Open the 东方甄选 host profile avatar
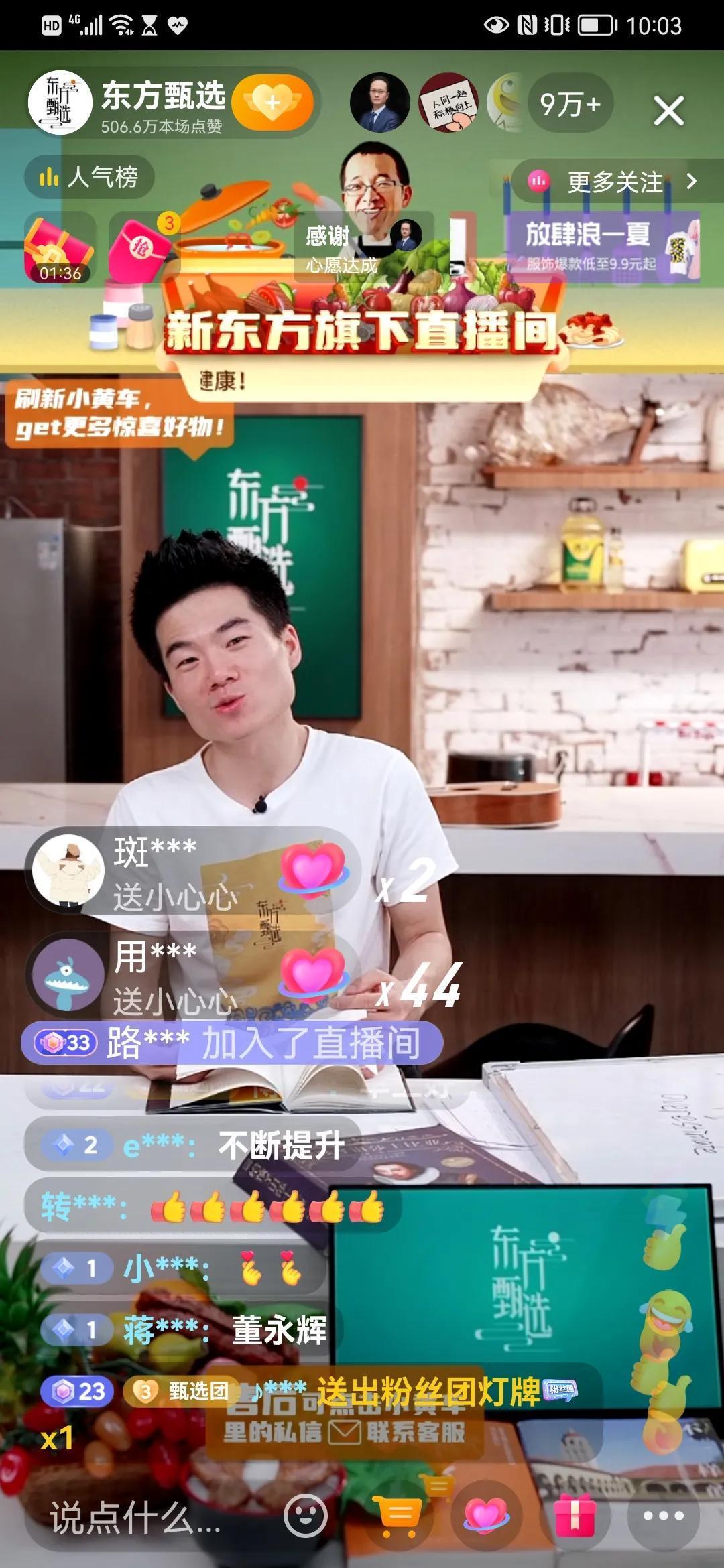This screenshot has height=1568, width=724. (60, 103)
